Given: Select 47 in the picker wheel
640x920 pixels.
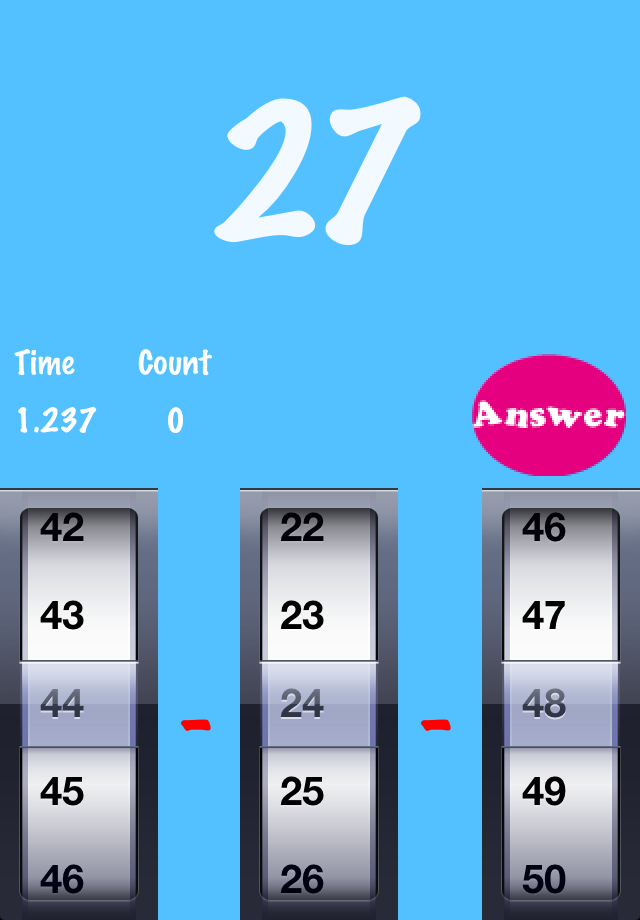Looking at the screenshot, I should click(544, 616).
